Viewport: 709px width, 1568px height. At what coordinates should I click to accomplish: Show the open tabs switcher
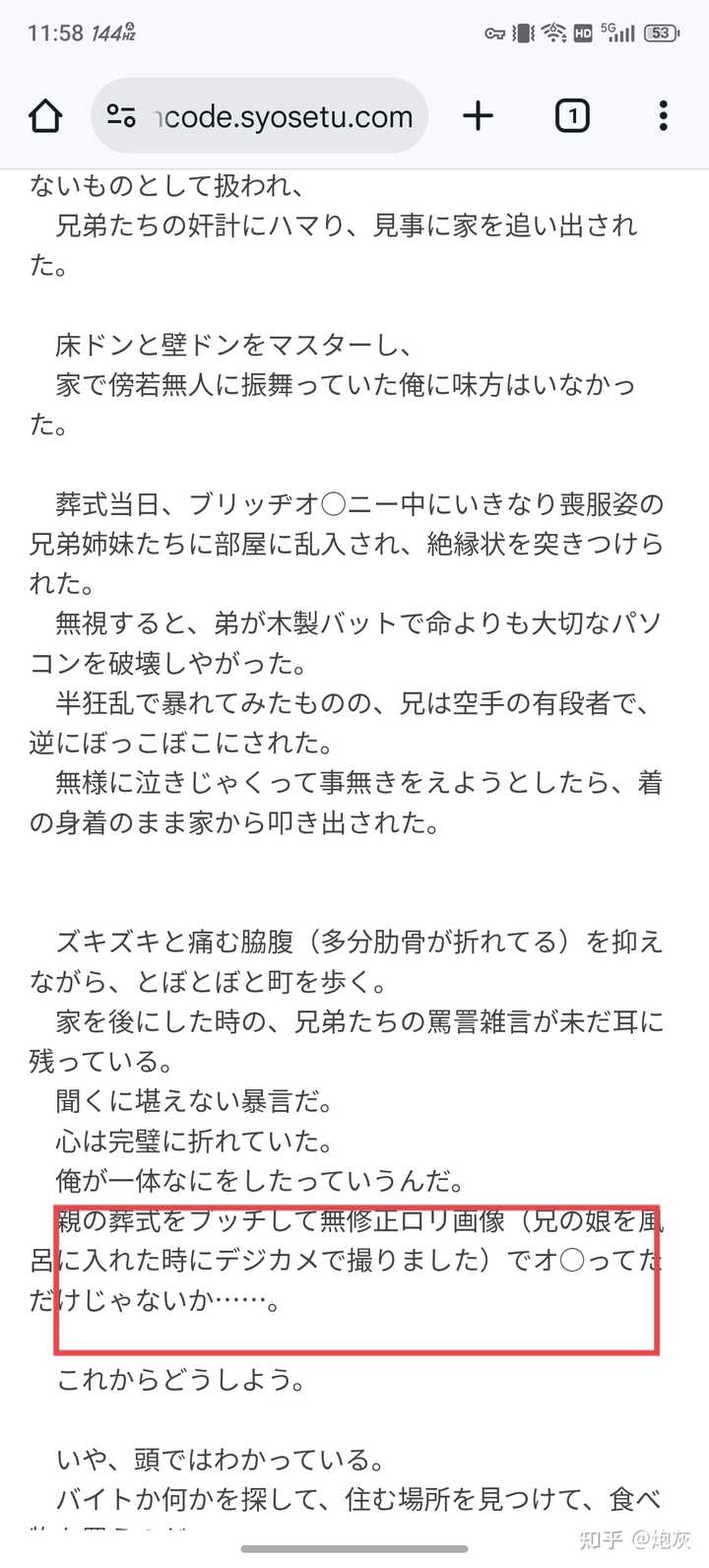tap(572, 116)
